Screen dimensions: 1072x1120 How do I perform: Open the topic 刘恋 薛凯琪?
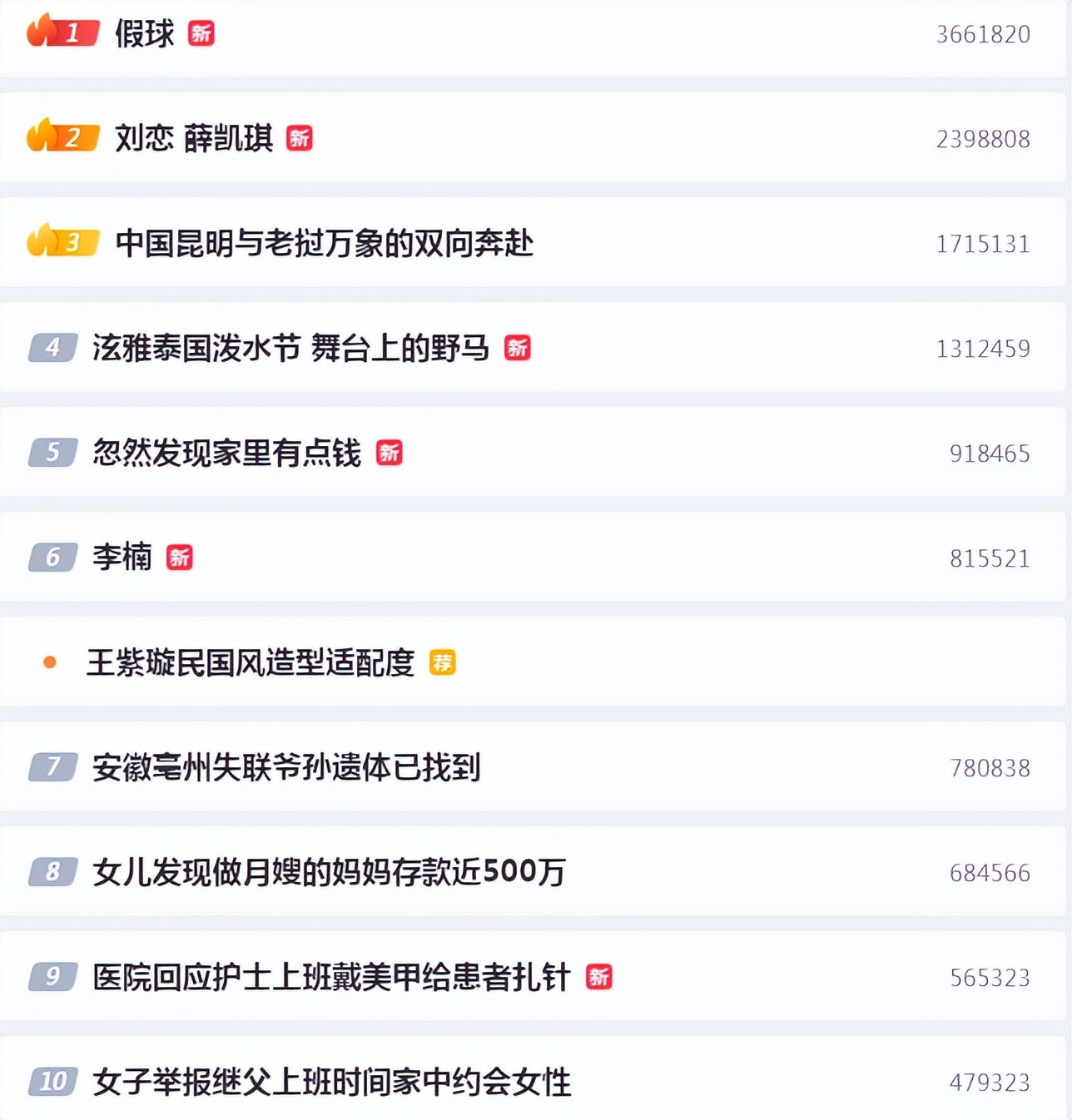[x=188, y=138]
